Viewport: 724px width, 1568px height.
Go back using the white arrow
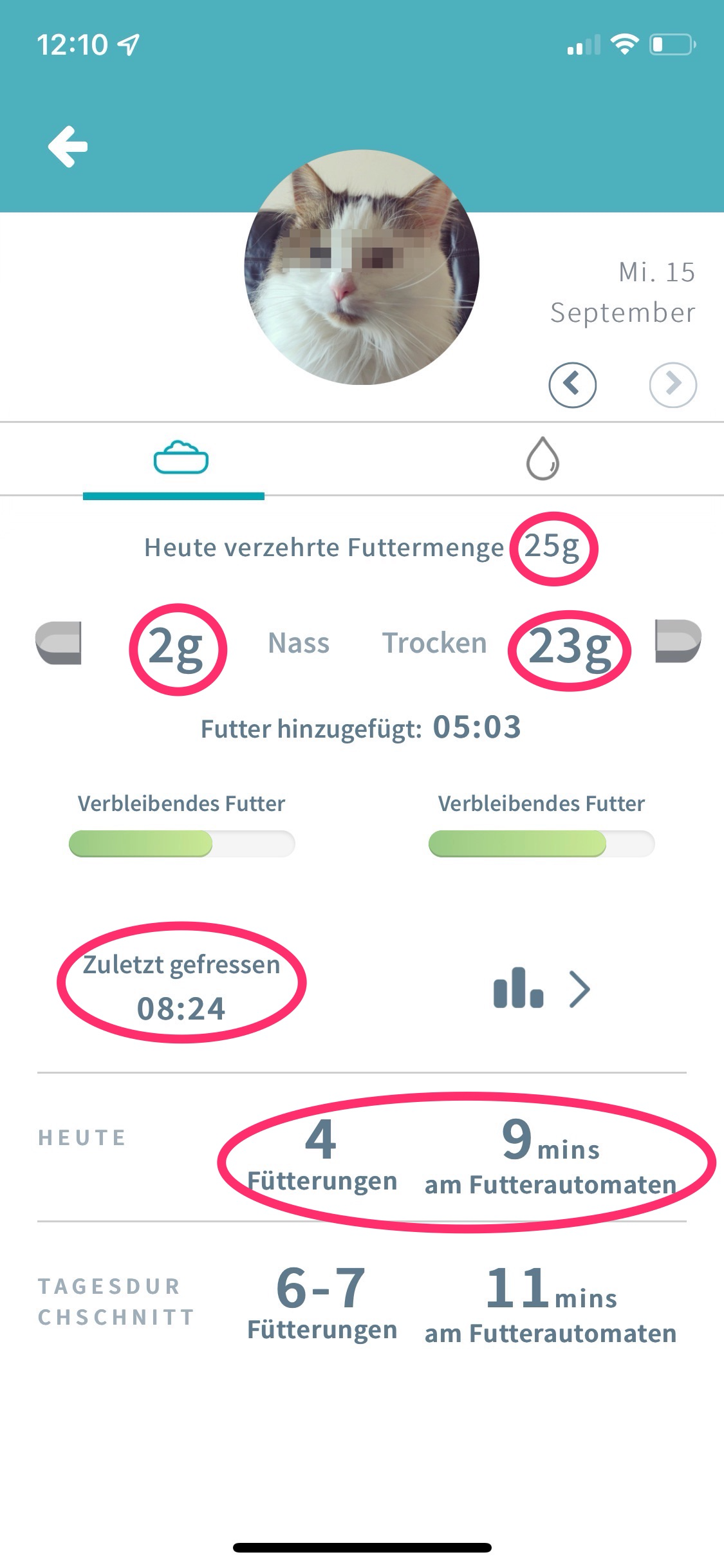(x=68, y=147)
